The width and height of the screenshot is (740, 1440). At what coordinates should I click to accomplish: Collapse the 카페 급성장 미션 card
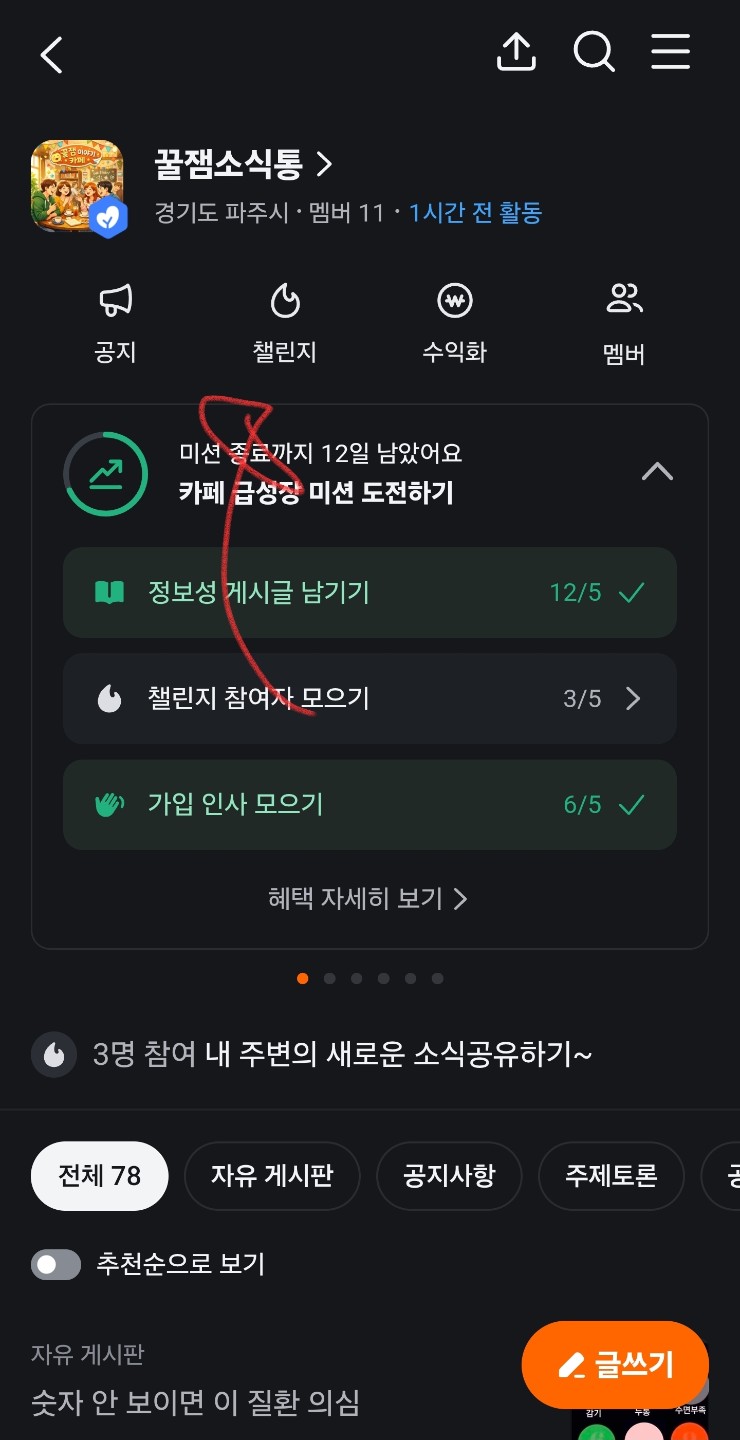[x=657, y=472]
